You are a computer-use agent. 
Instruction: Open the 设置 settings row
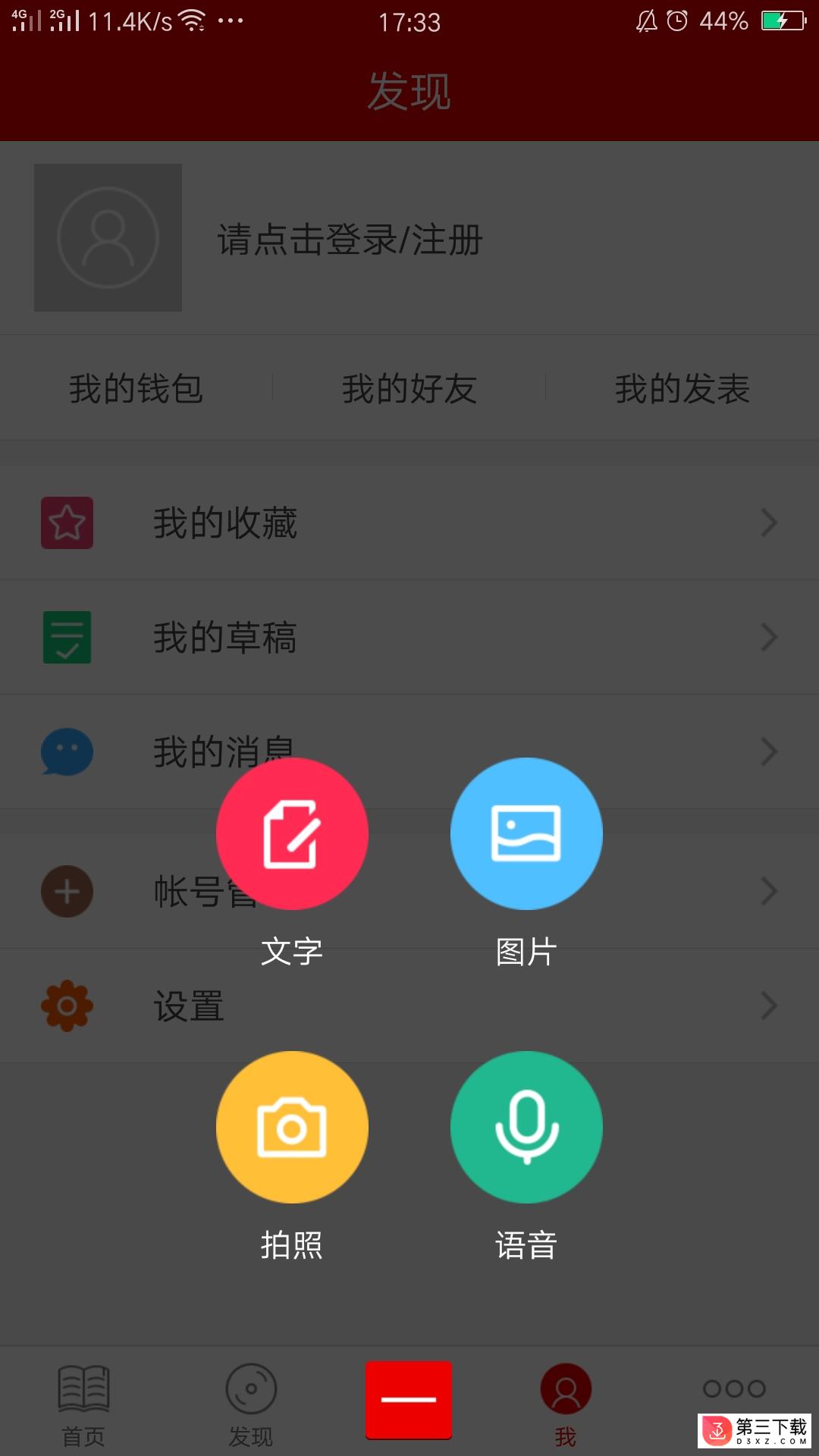[x=409, y=1006]
